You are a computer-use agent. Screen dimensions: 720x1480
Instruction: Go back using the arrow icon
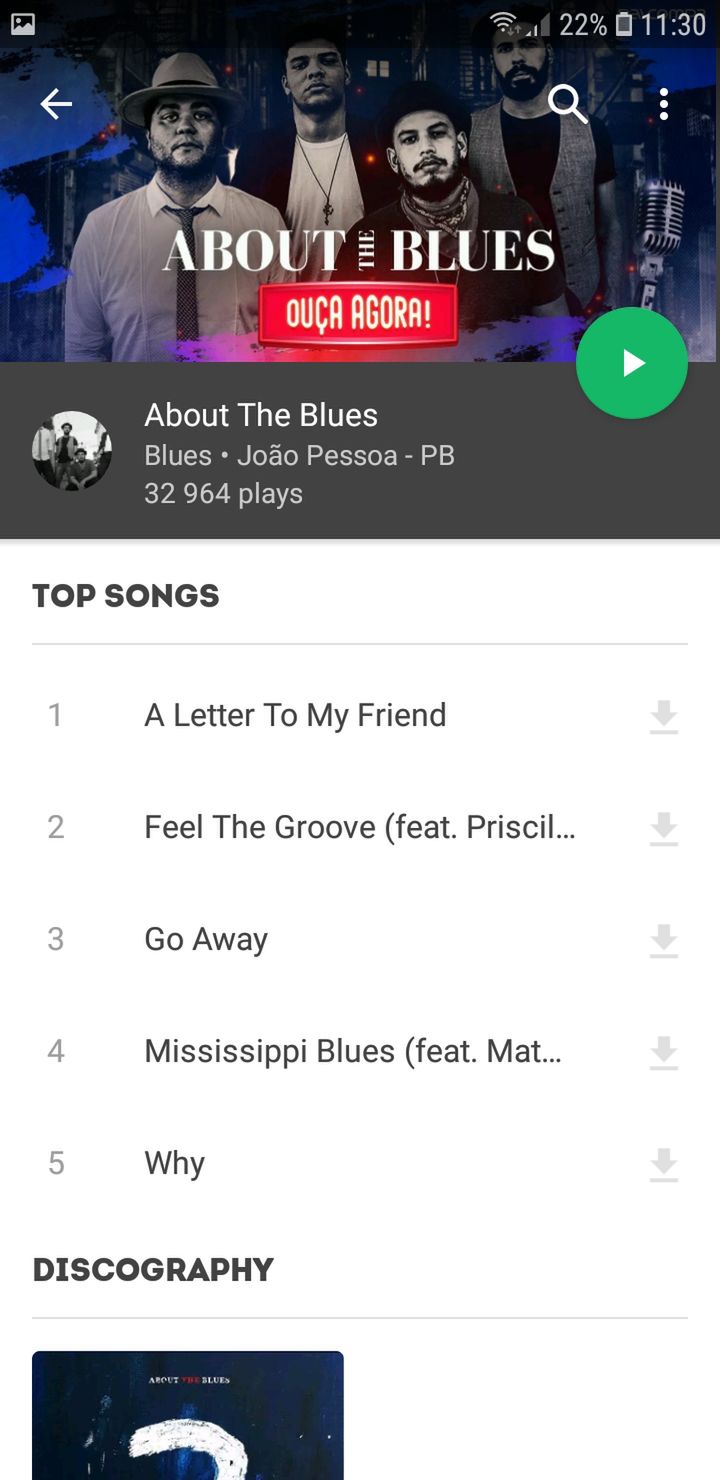click(56, 104)
